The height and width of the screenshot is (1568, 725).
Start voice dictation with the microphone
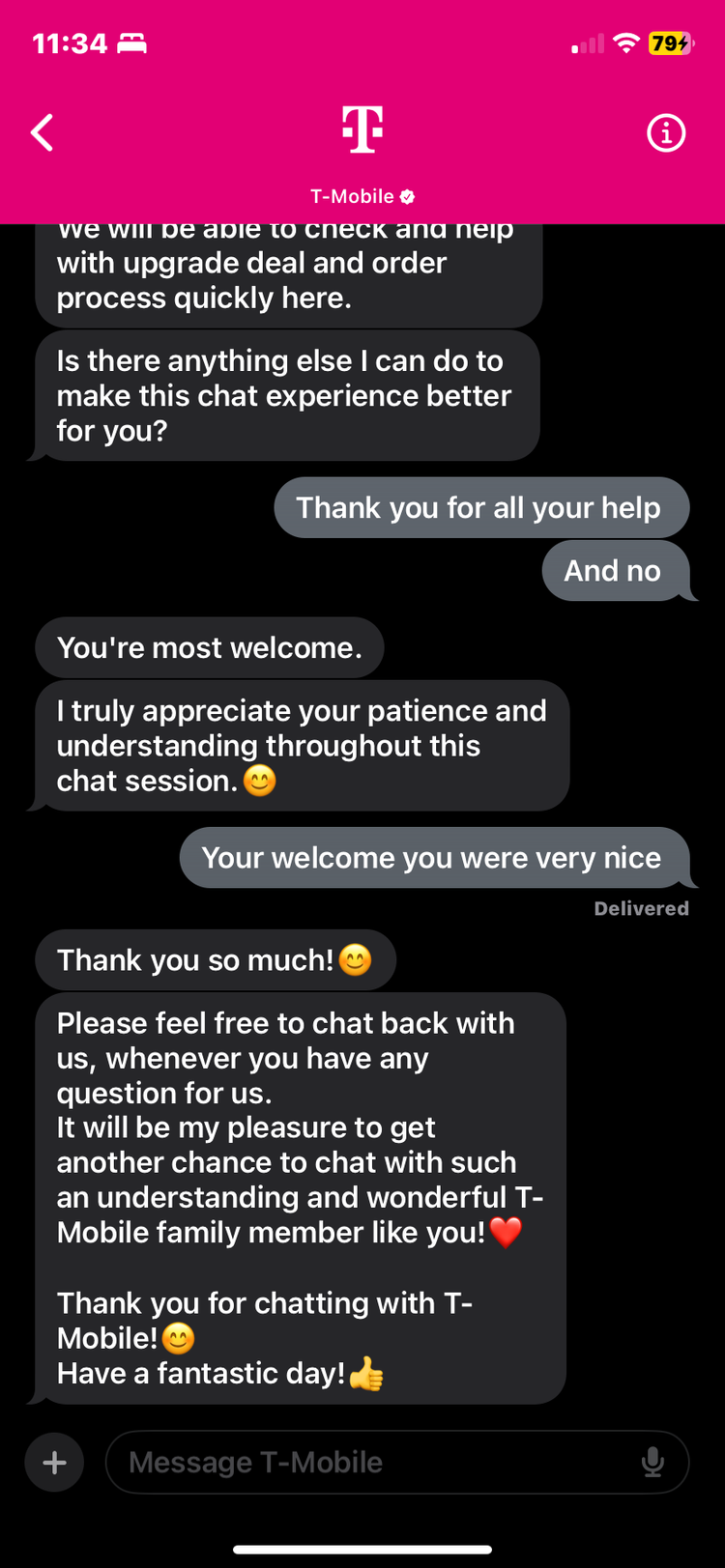[652, 1462]
